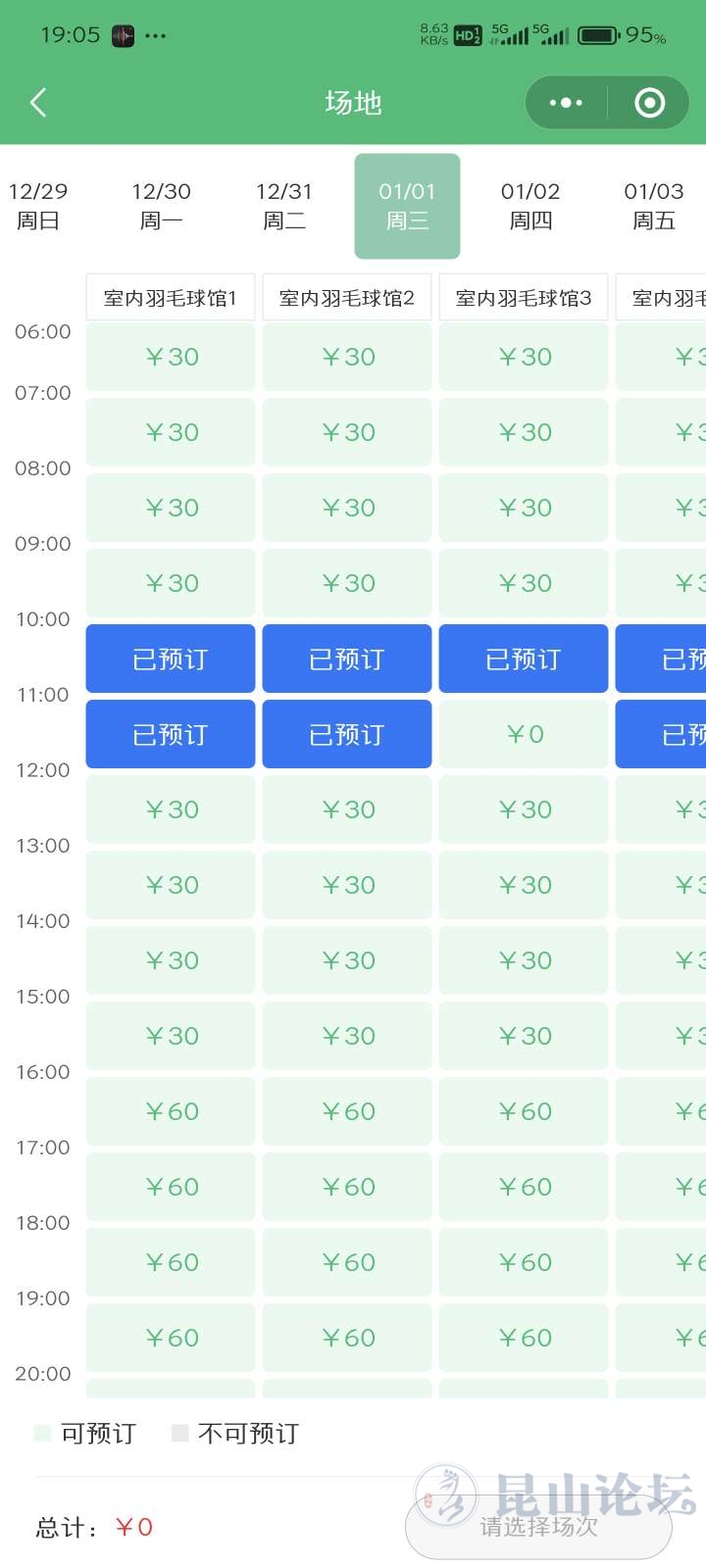Select the 12/30 周一 date tab
The image size is (706, 1568).
tap(161, 206)
